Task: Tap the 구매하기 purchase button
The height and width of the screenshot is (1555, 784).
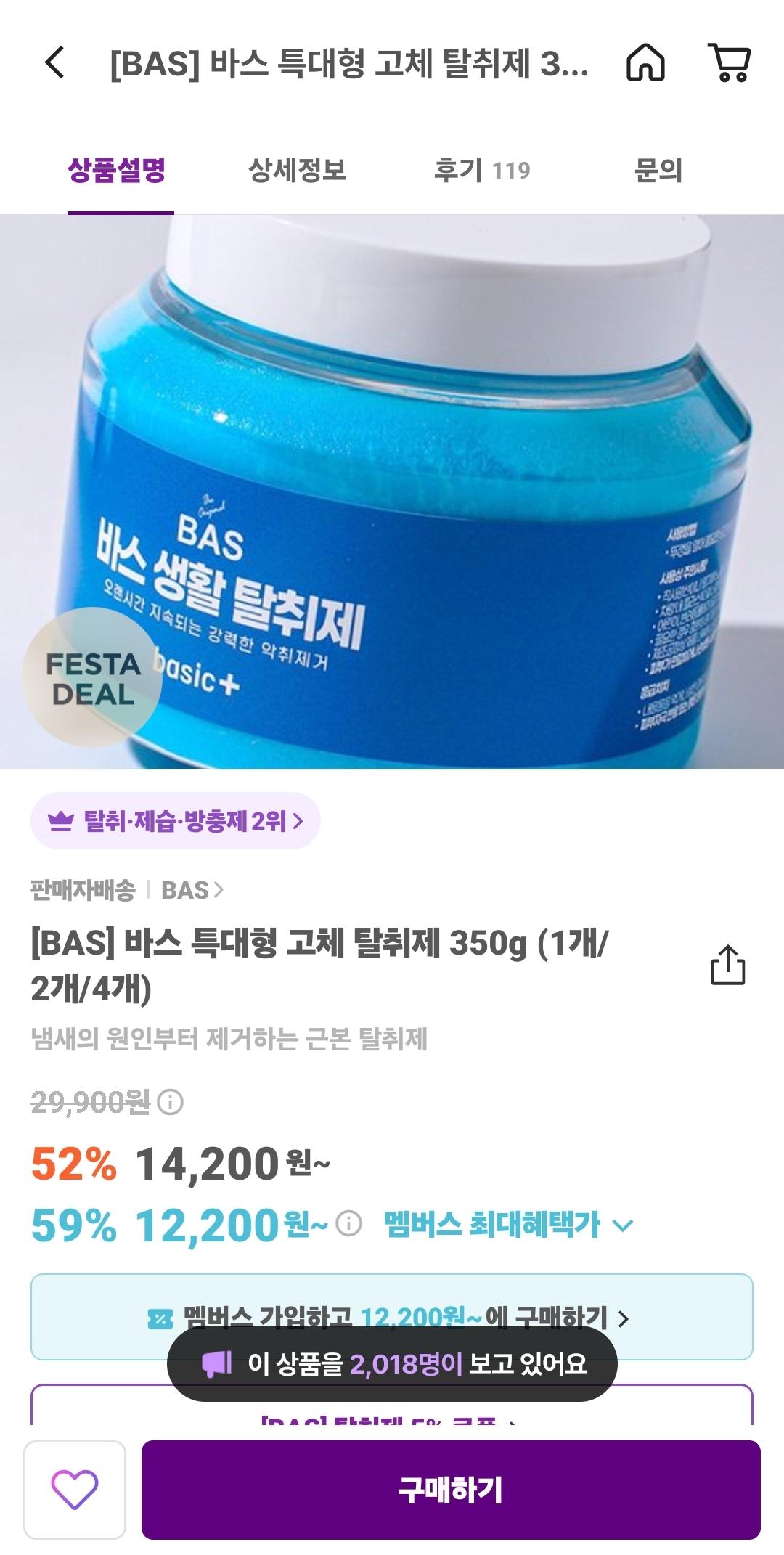Action: pos(450,1490)
